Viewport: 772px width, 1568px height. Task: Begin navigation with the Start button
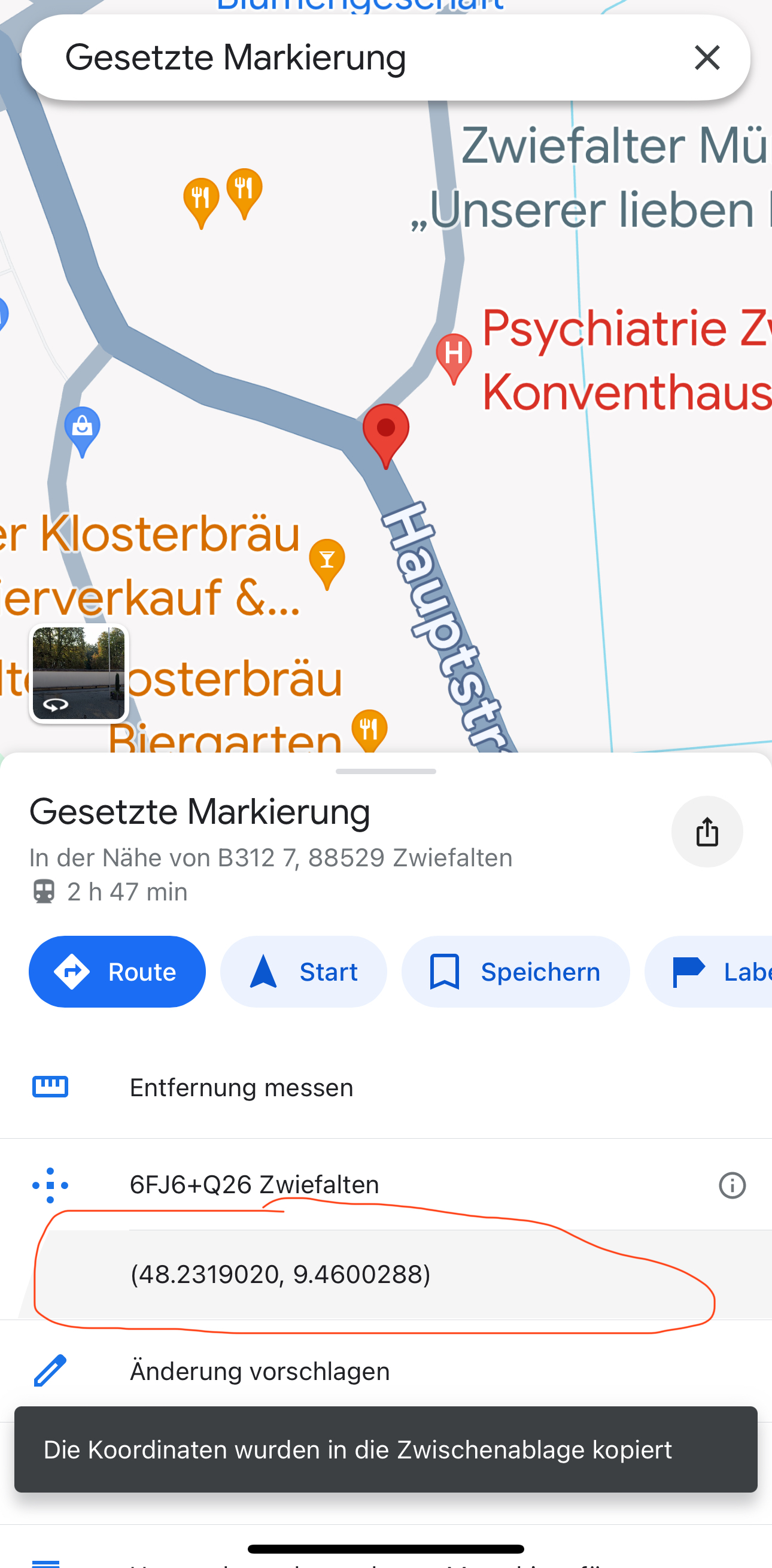[x=303, y=972]
